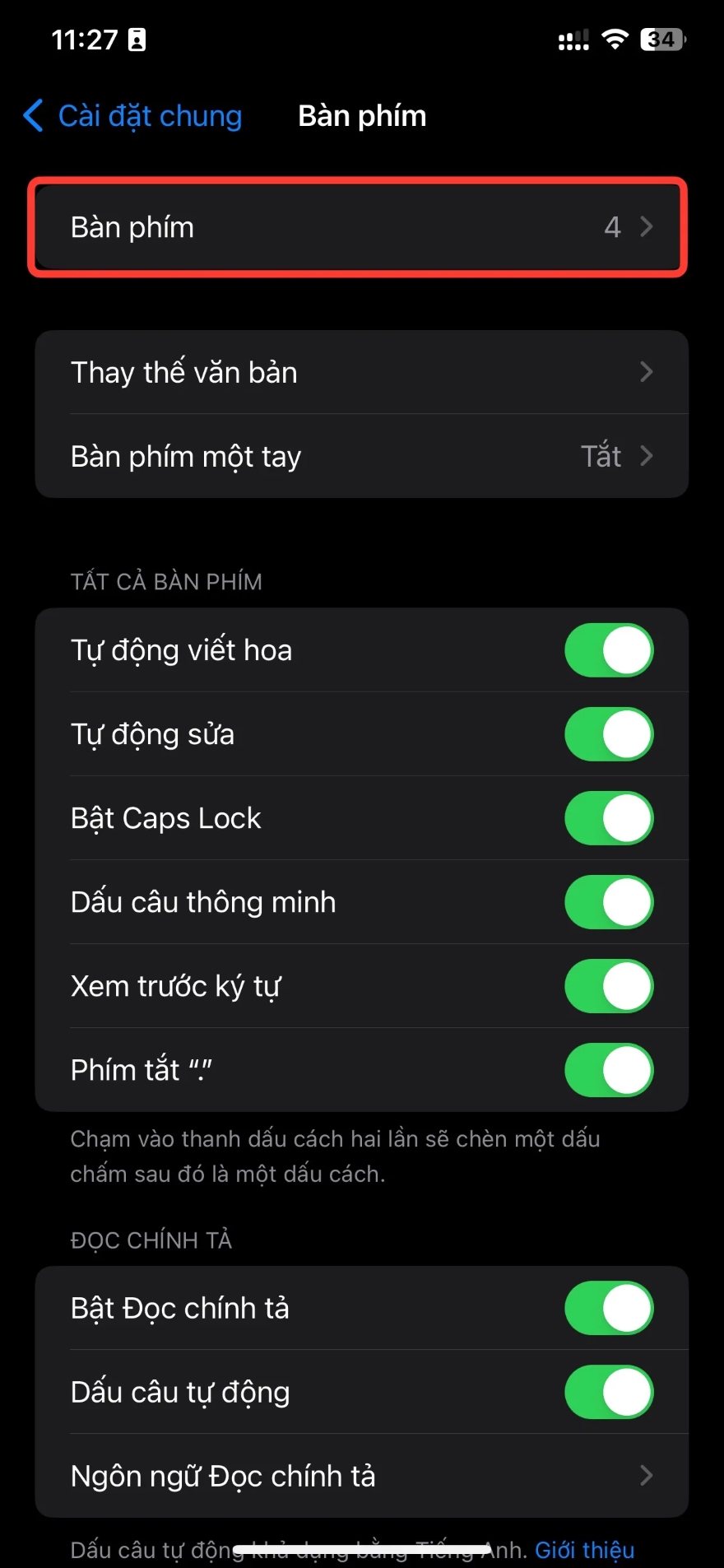Open the Bàn phím list showing 4 keyboards
Image resolution: width=724 pixels, height=1568 pixels.
360,227
